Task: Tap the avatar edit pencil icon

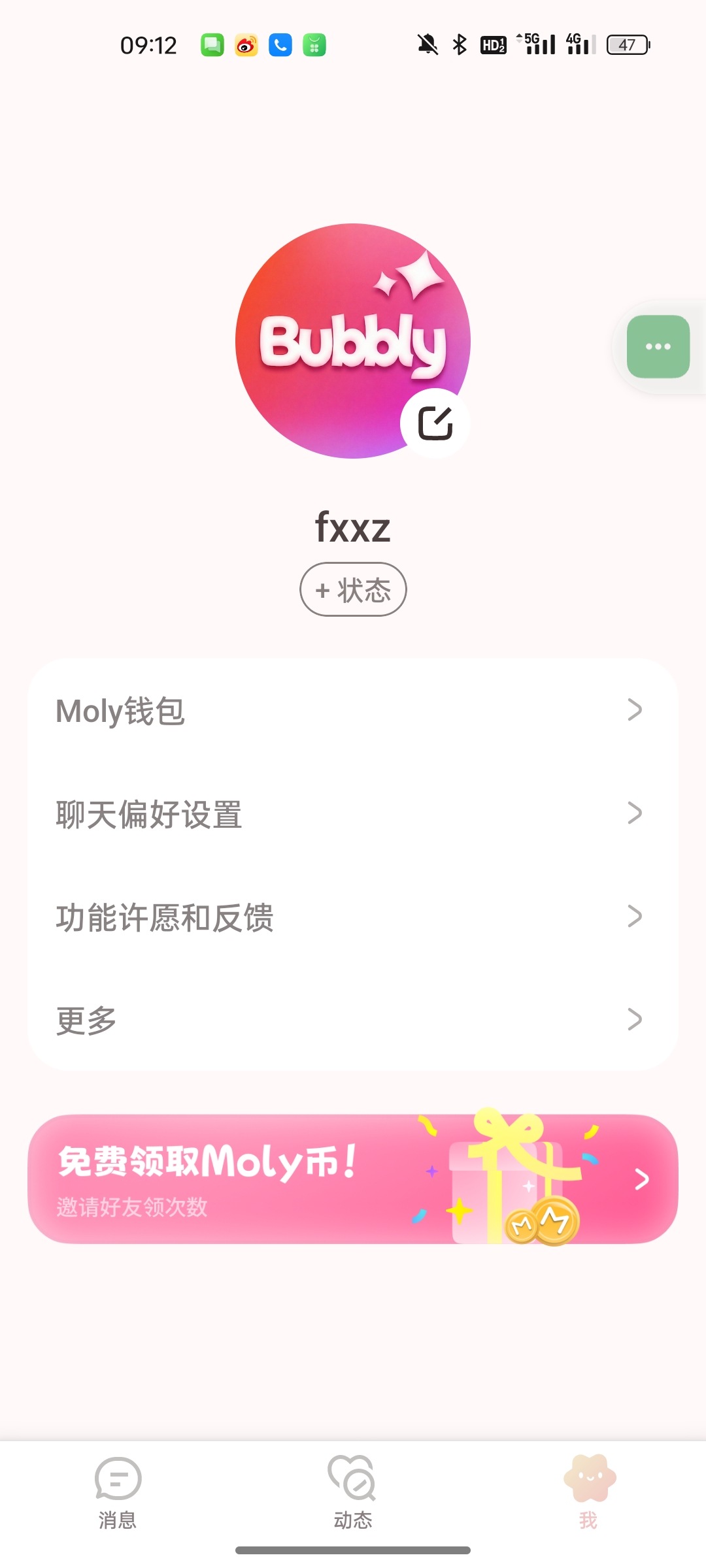Action: click(434, 423)
